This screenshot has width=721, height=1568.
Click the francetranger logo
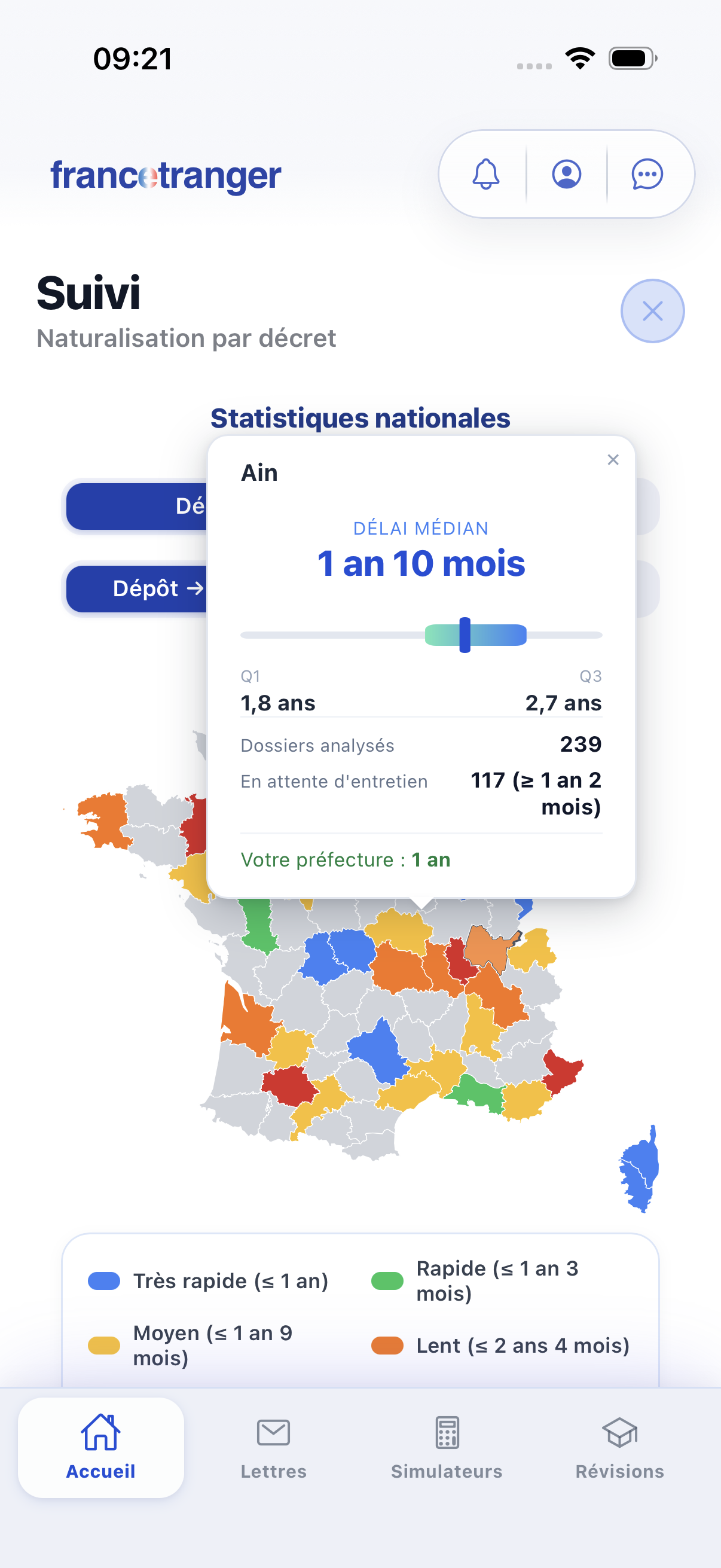(x=166, y=176)
